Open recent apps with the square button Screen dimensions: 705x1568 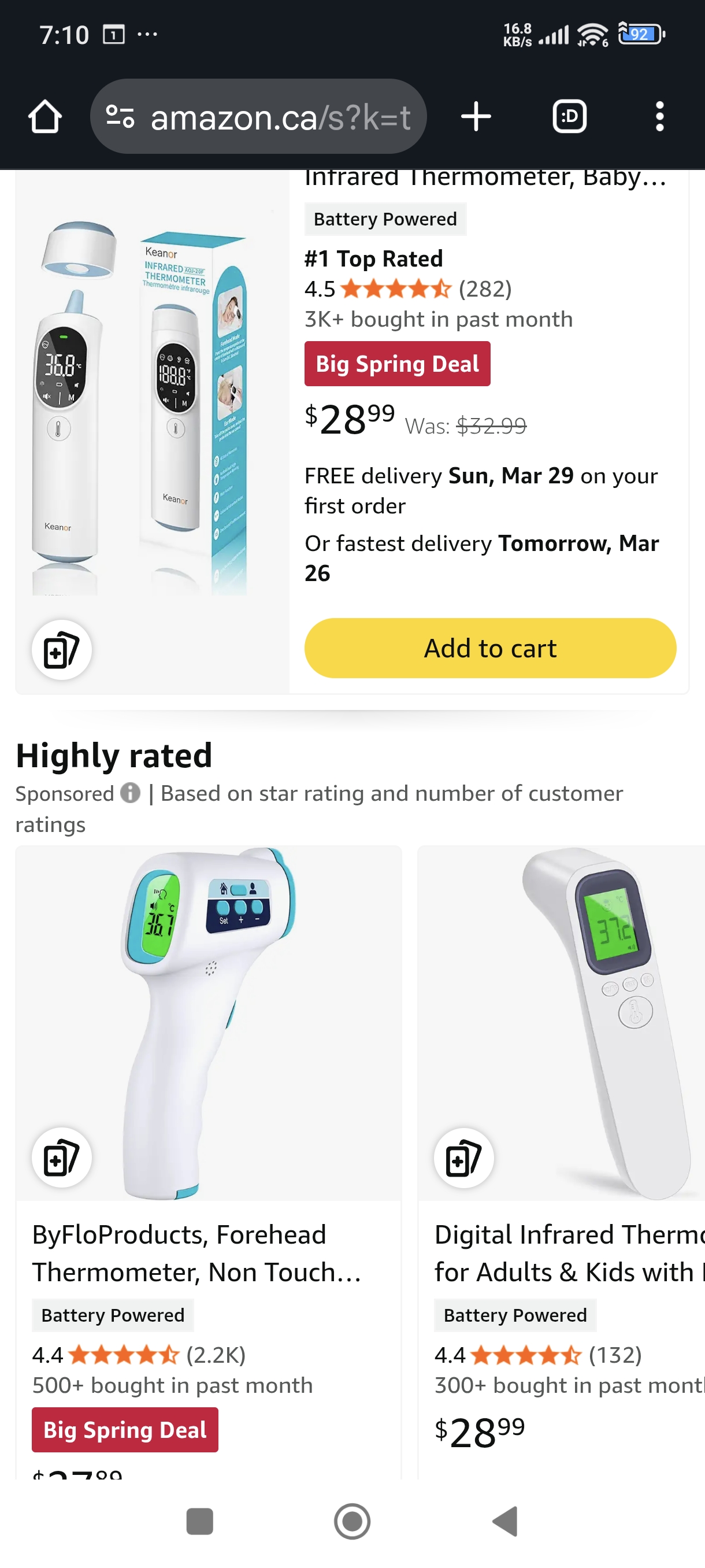coord(199,1522)
